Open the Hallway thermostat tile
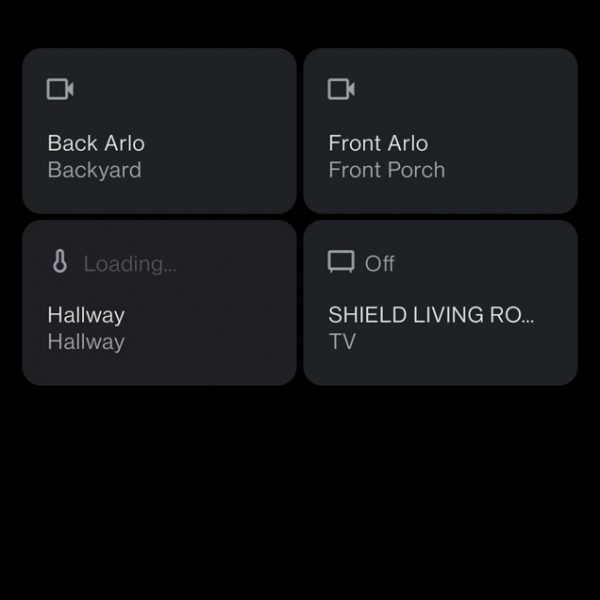Viewport: 600px width, 600px height. click(159, 303)
